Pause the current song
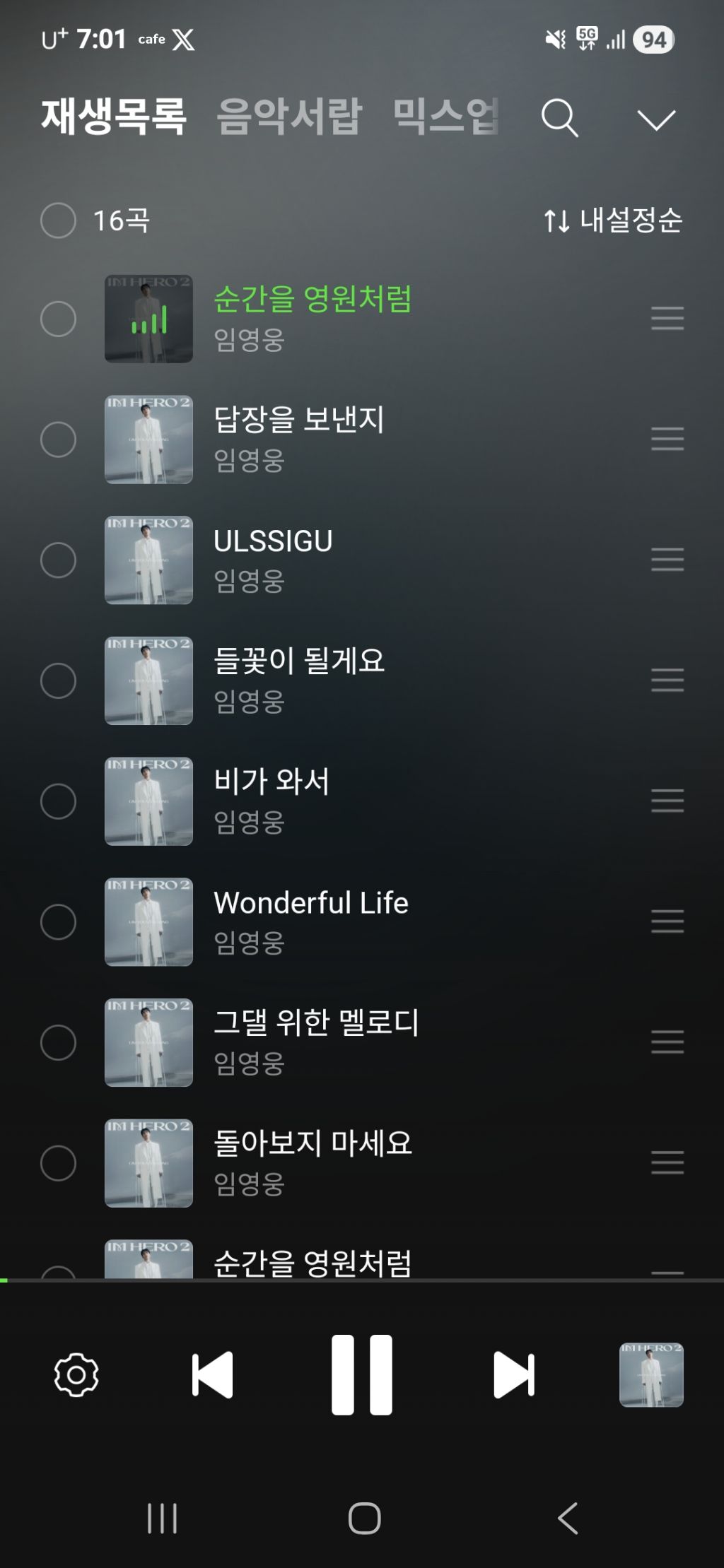The image size is (724, 1568). coord(362,1375)
